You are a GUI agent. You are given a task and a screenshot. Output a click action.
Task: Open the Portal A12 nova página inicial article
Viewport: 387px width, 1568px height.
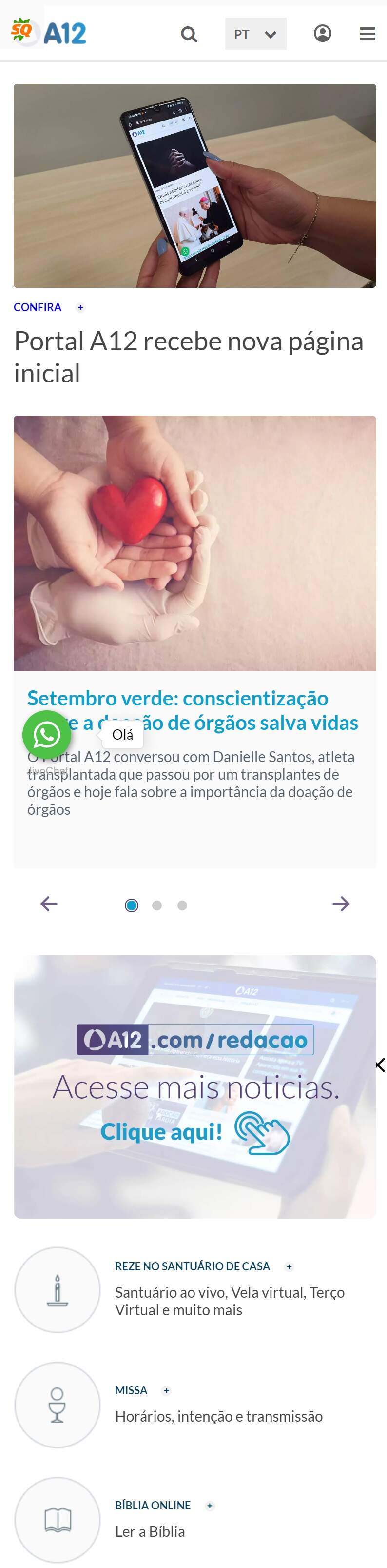[x=189, y=357]
